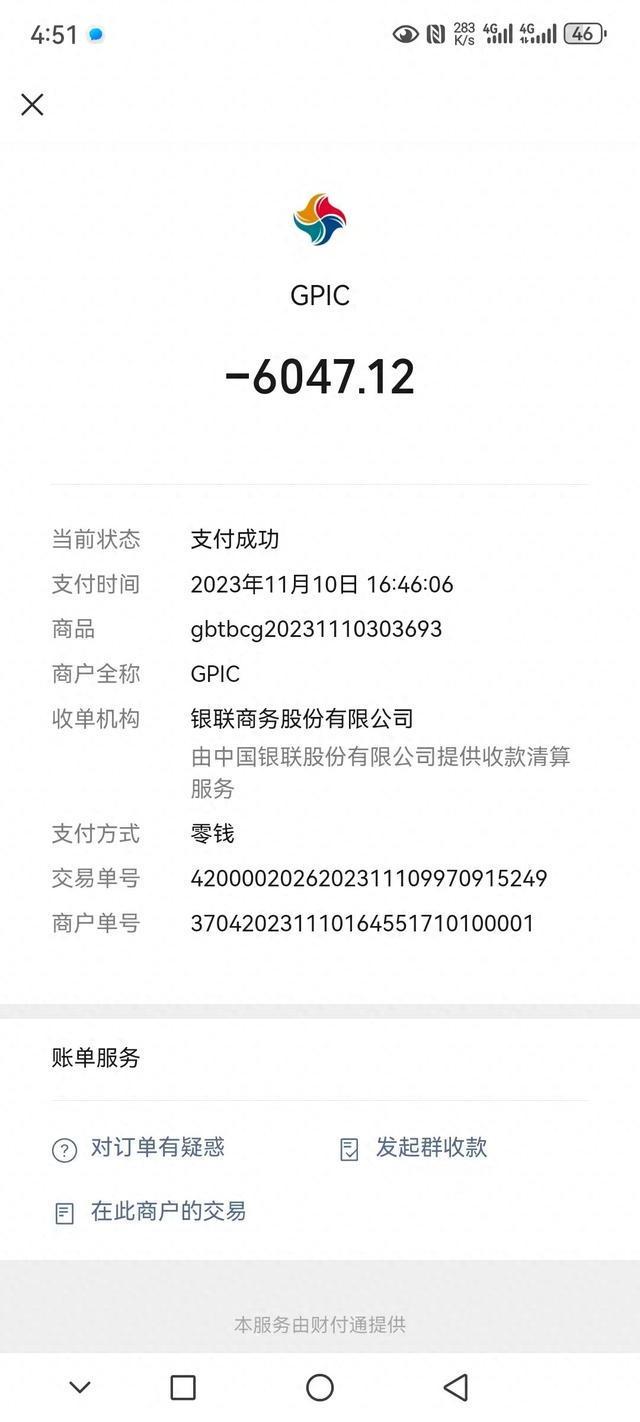Go to the home screen
This screenshot has height=1422, width=640.
coord(320,1387)
